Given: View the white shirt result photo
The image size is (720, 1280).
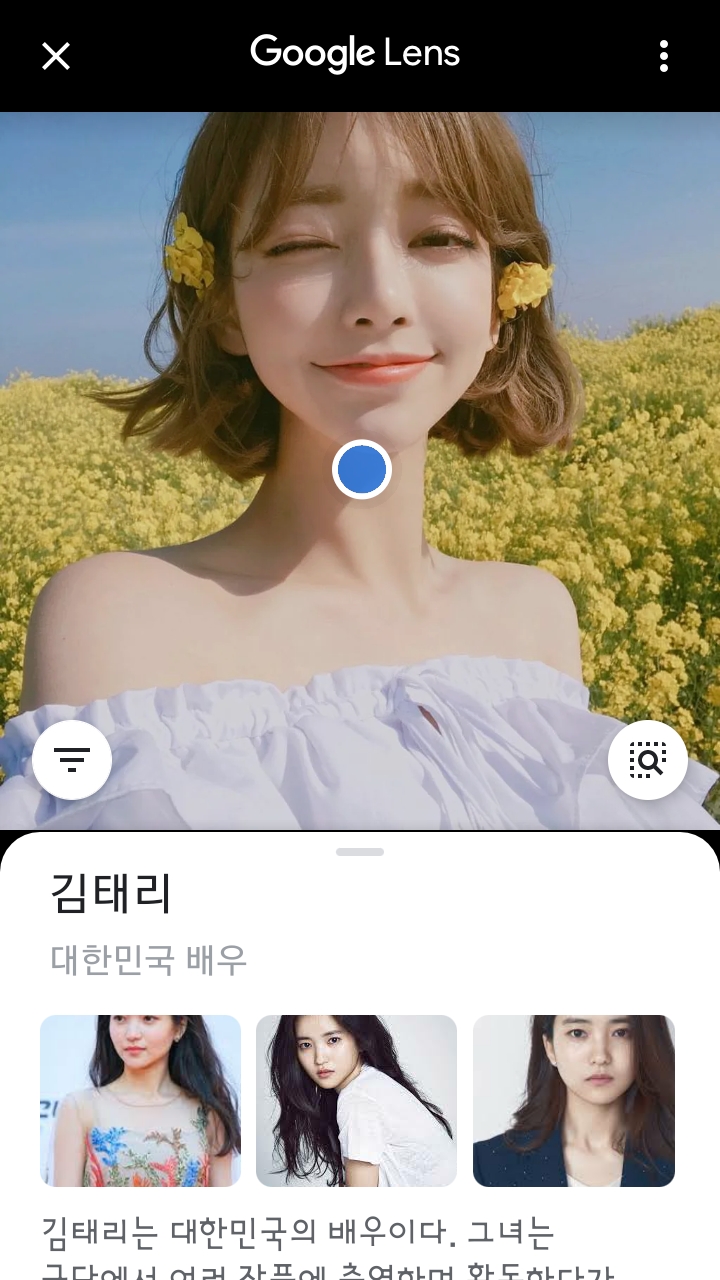Looking at the screenshot, I should pos(356,1101).
